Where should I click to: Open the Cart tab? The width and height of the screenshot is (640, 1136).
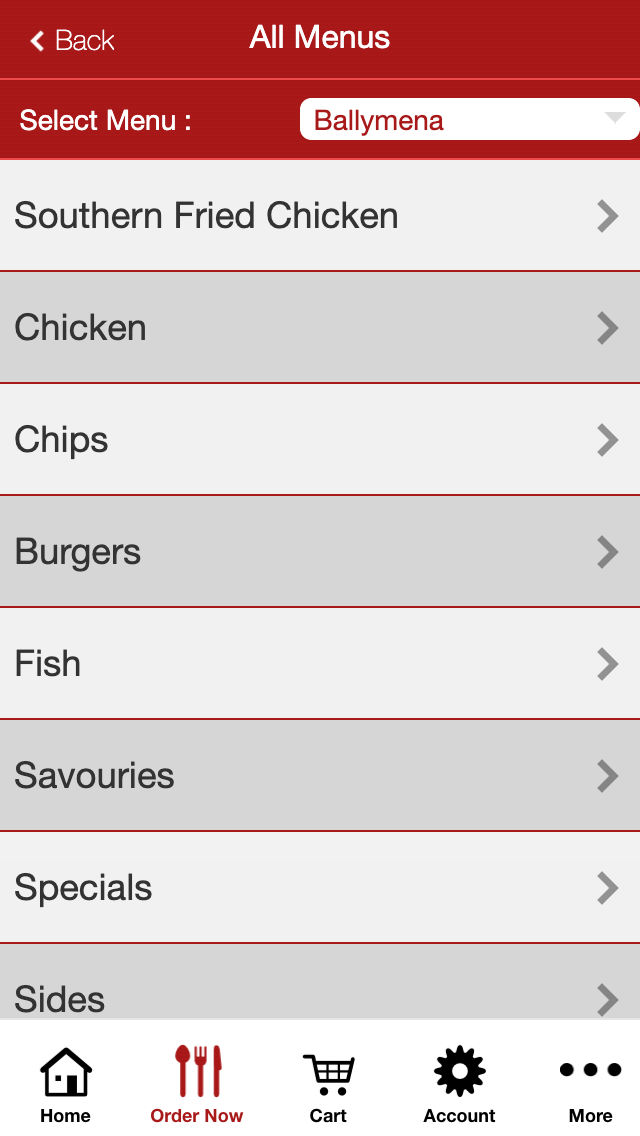point(328,1085)
